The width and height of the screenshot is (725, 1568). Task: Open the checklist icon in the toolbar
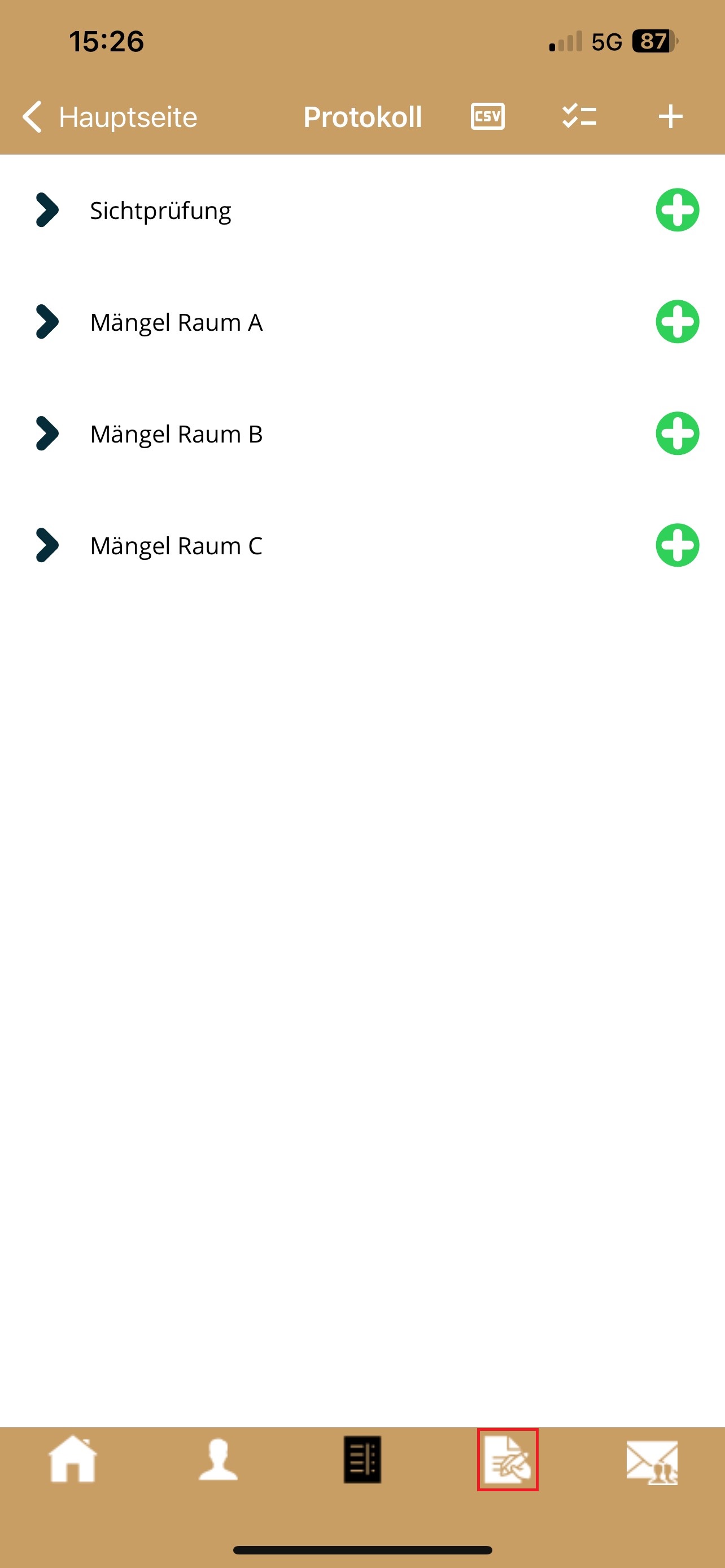tap(579, 116)
